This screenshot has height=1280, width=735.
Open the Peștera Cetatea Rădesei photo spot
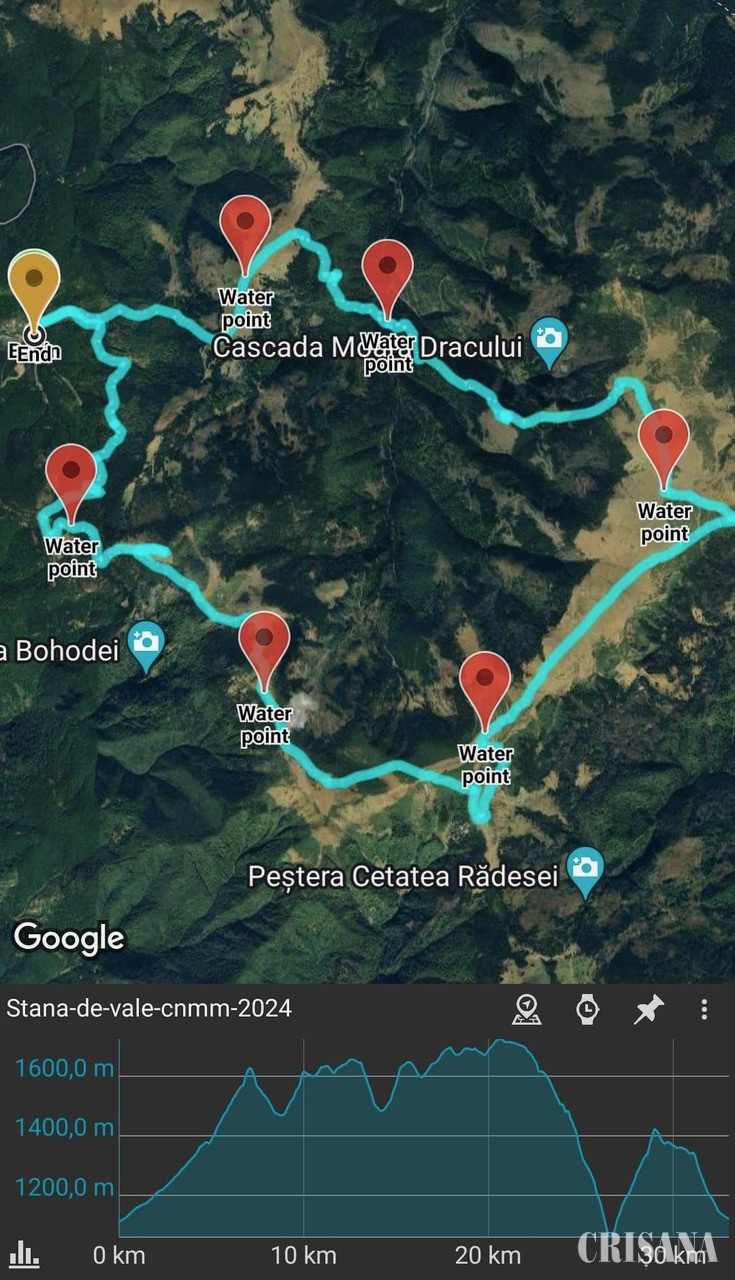coord(584,867)
